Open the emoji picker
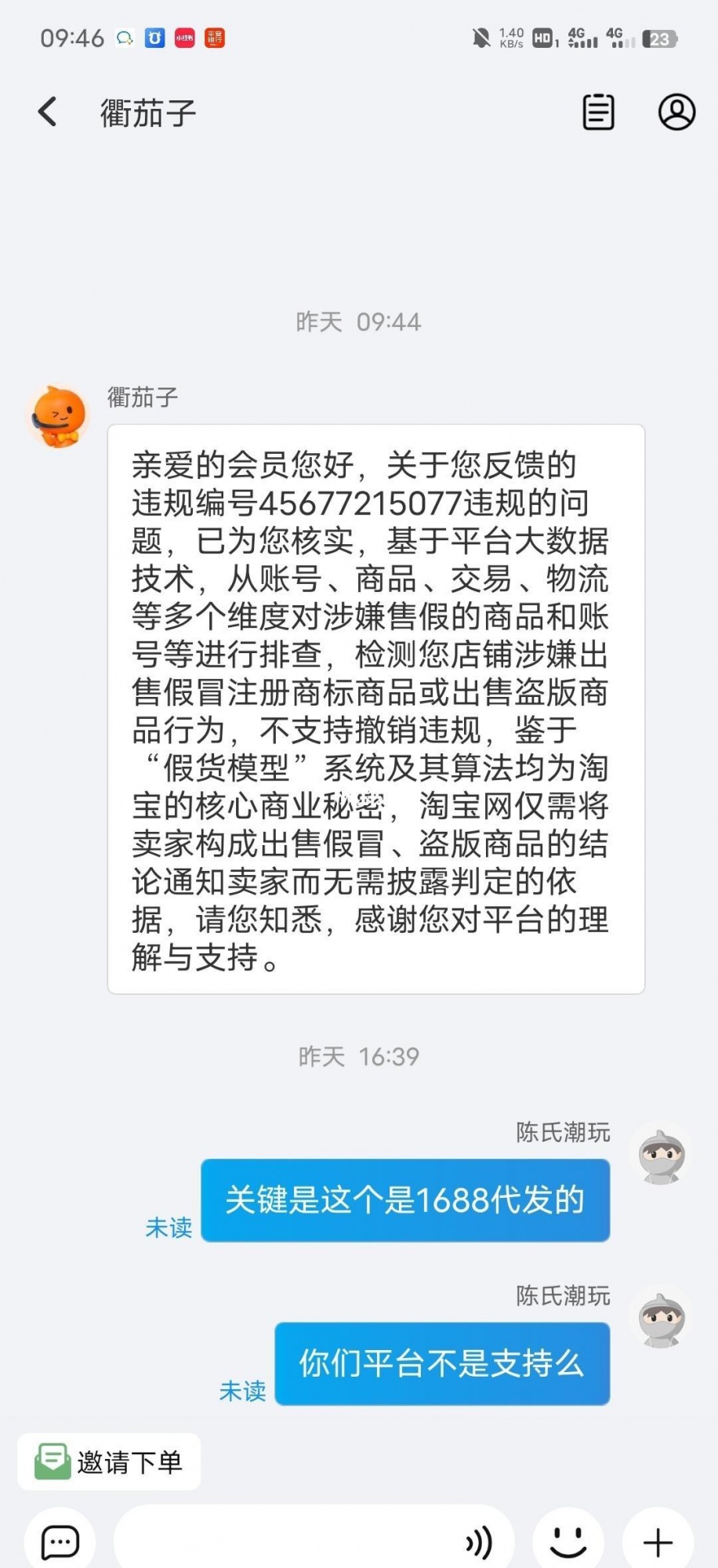718x1568 pixels. tap(568, 1542)
